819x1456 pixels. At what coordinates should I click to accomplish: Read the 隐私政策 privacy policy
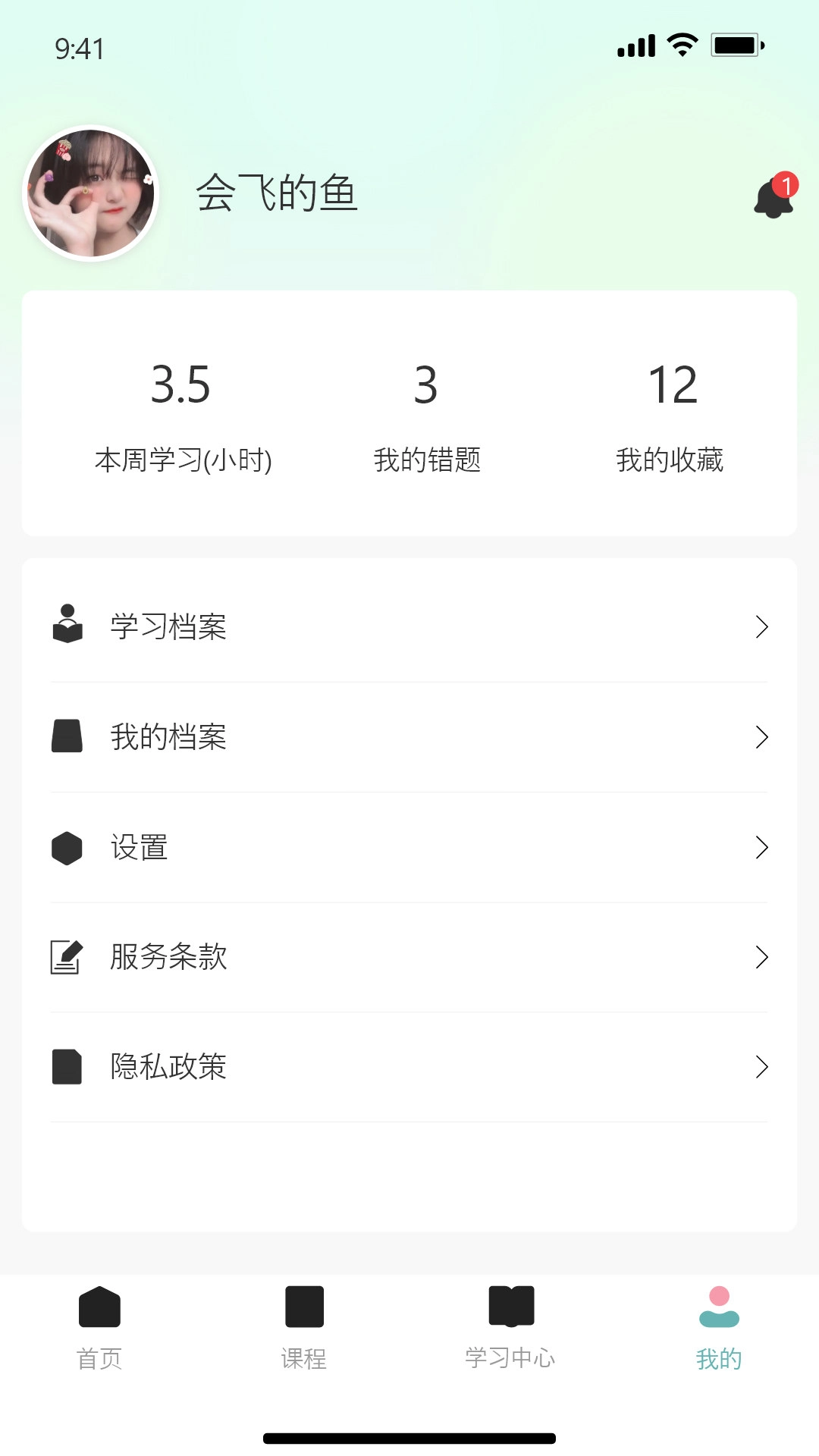click(x=409, y=1067)
